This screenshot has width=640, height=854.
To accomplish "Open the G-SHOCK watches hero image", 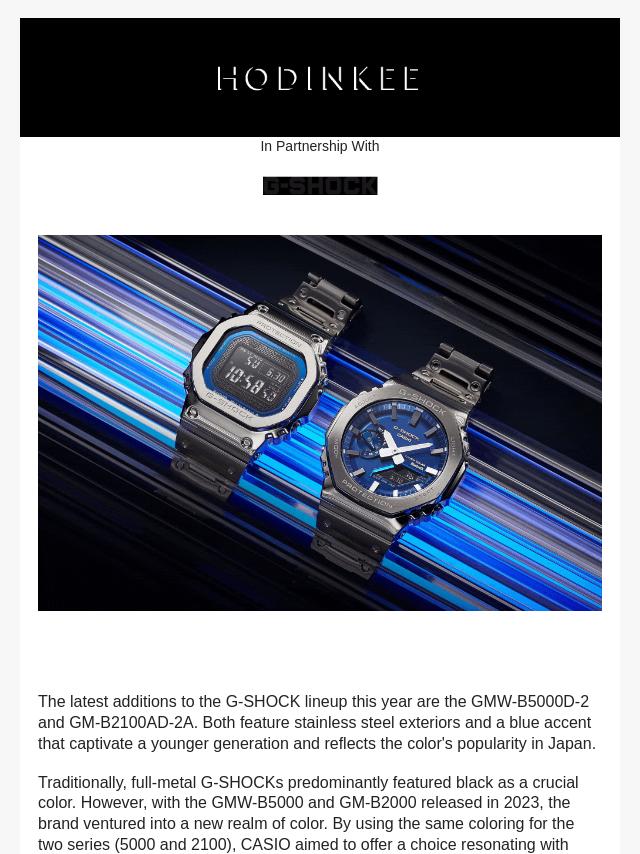I will pos(320,422).
